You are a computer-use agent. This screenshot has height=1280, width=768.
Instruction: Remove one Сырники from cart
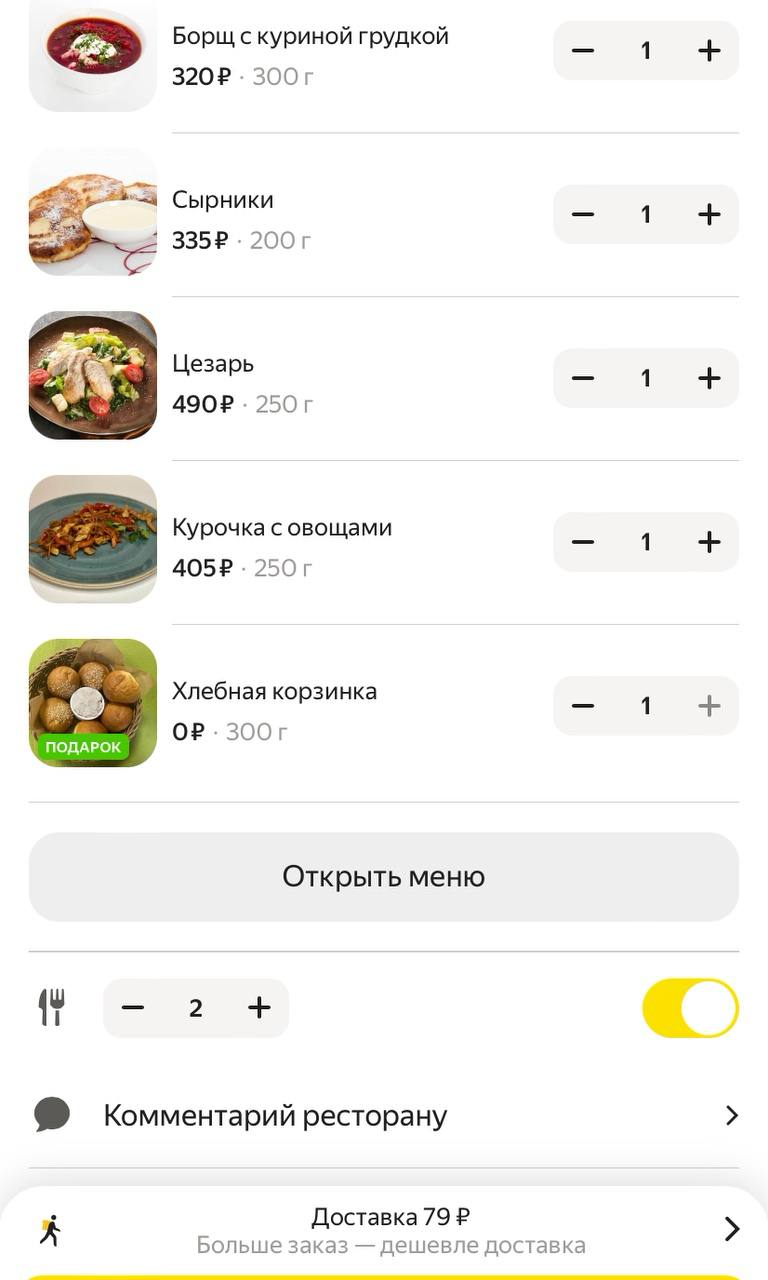coord(583,214)
